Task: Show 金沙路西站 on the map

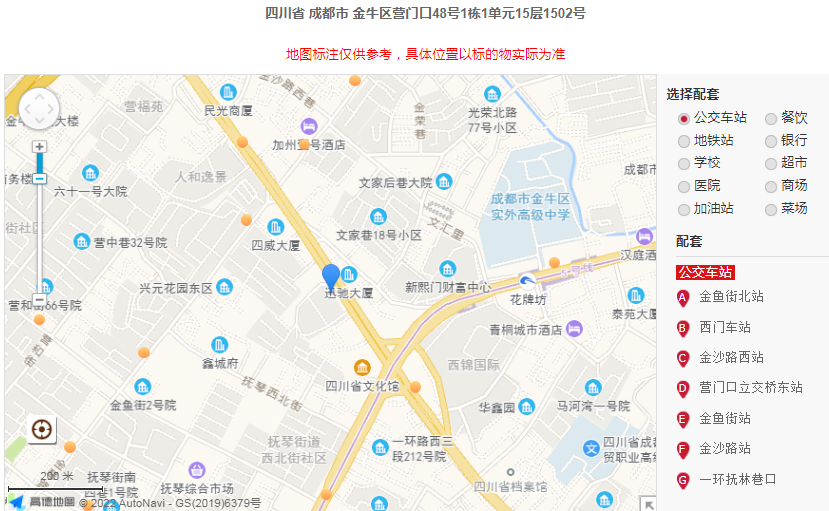Action: (x=730, y=357)
